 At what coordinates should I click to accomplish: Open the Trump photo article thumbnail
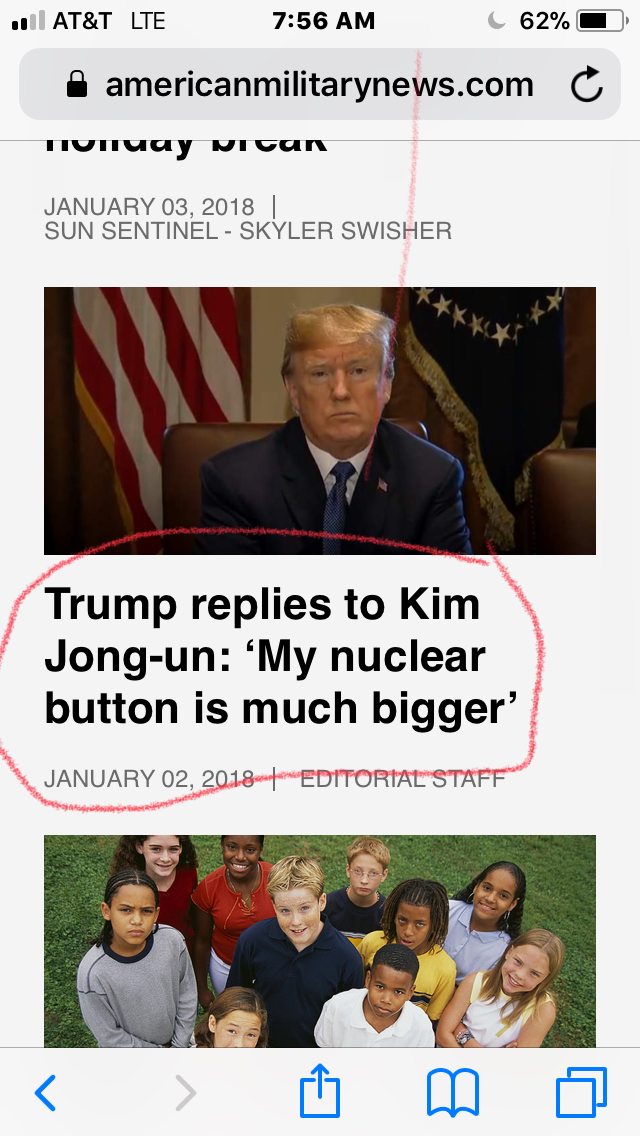click(319, 420)
